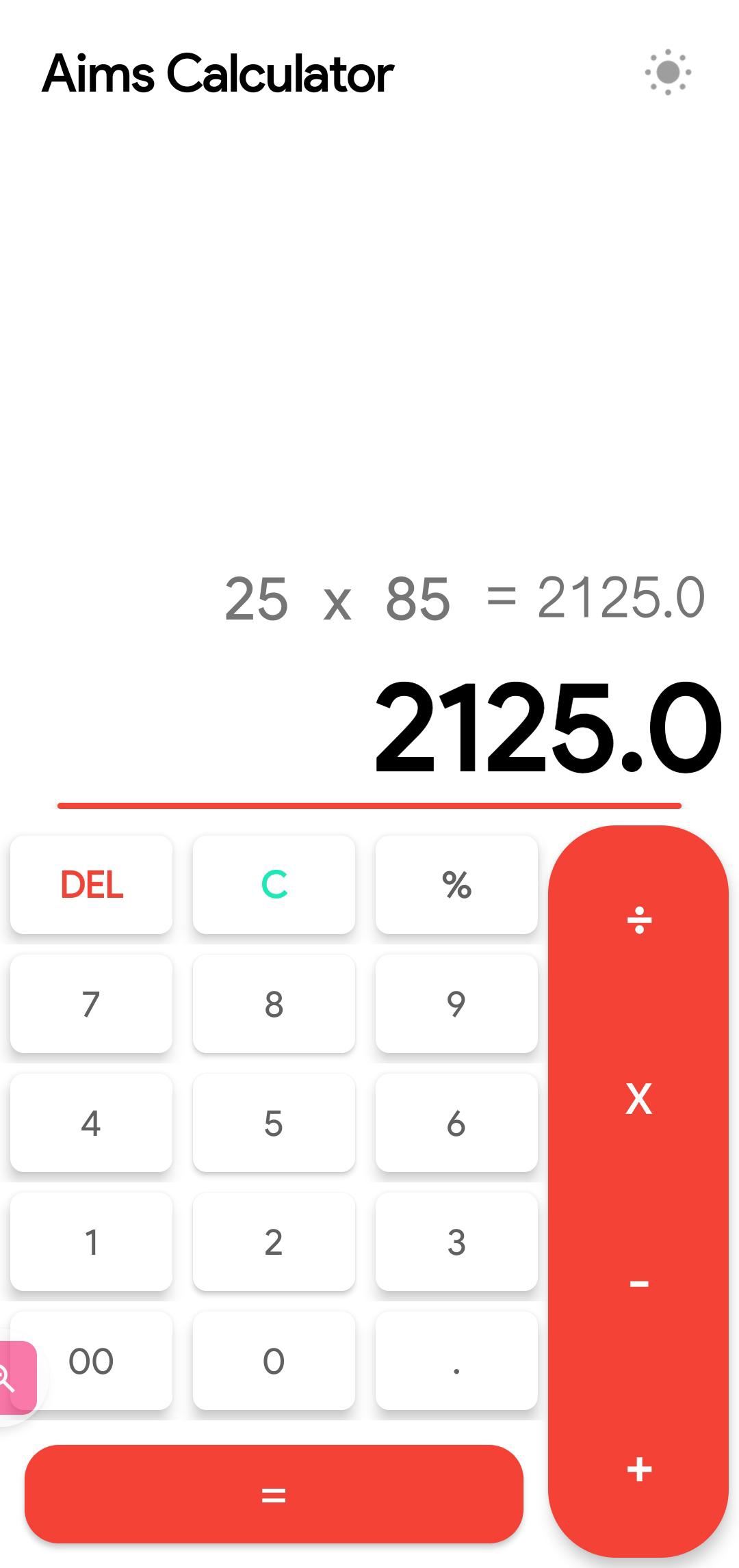Viewport: 739px width, 1568px height.
Task: Tap the DEL key to delete a digit
Action: click(92, 884)
